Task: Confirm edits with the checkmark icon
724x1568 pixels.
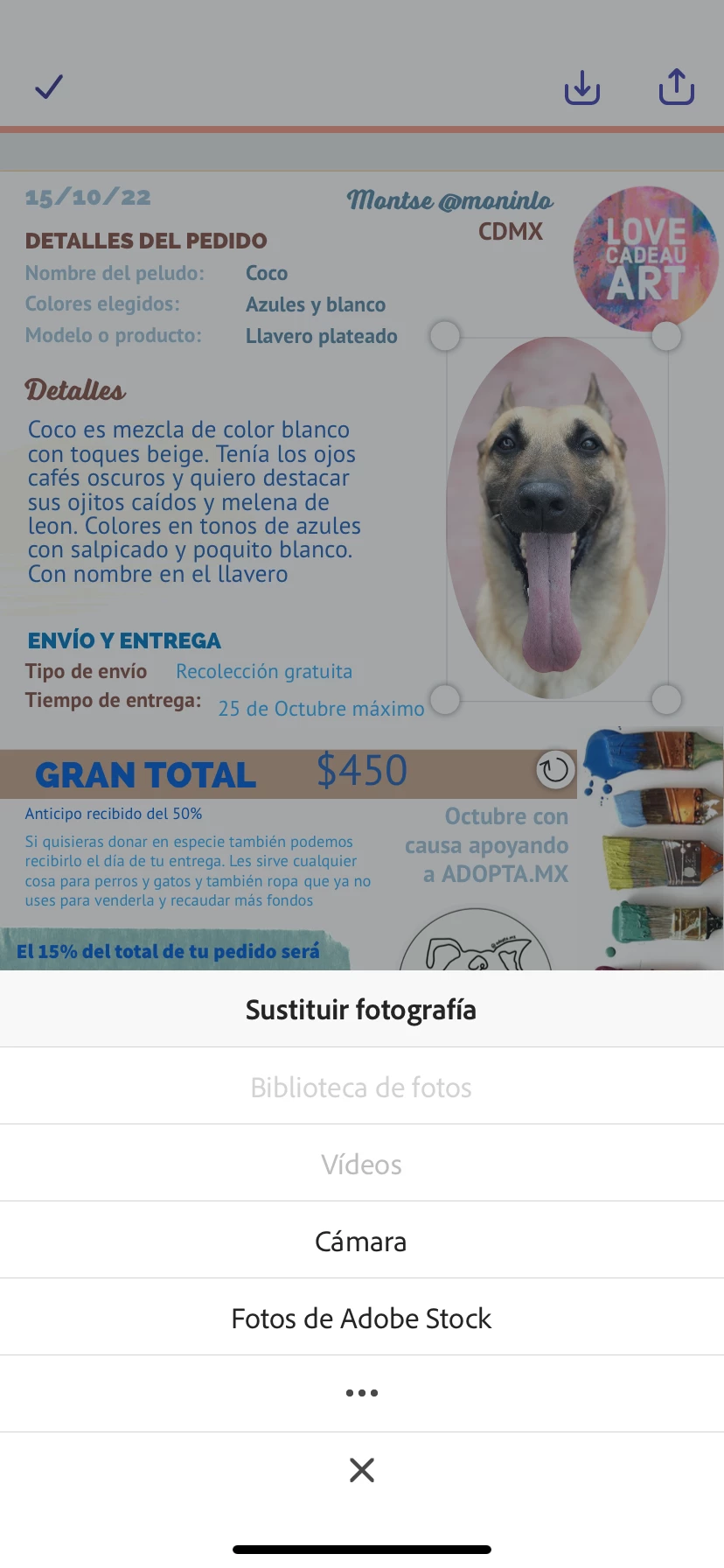Action: (x=49, y=87)
